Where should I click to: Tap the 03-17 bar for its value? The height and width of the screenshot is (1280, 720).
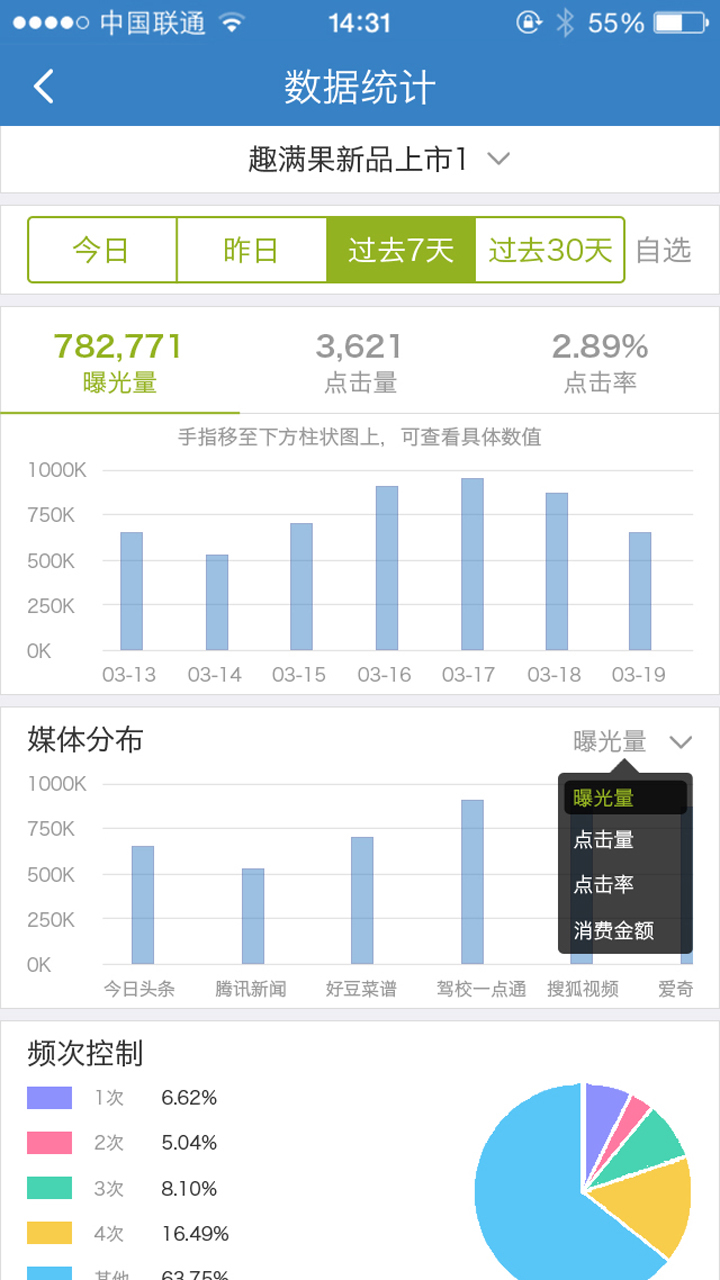pyautogui.click(x=472, y=564)
